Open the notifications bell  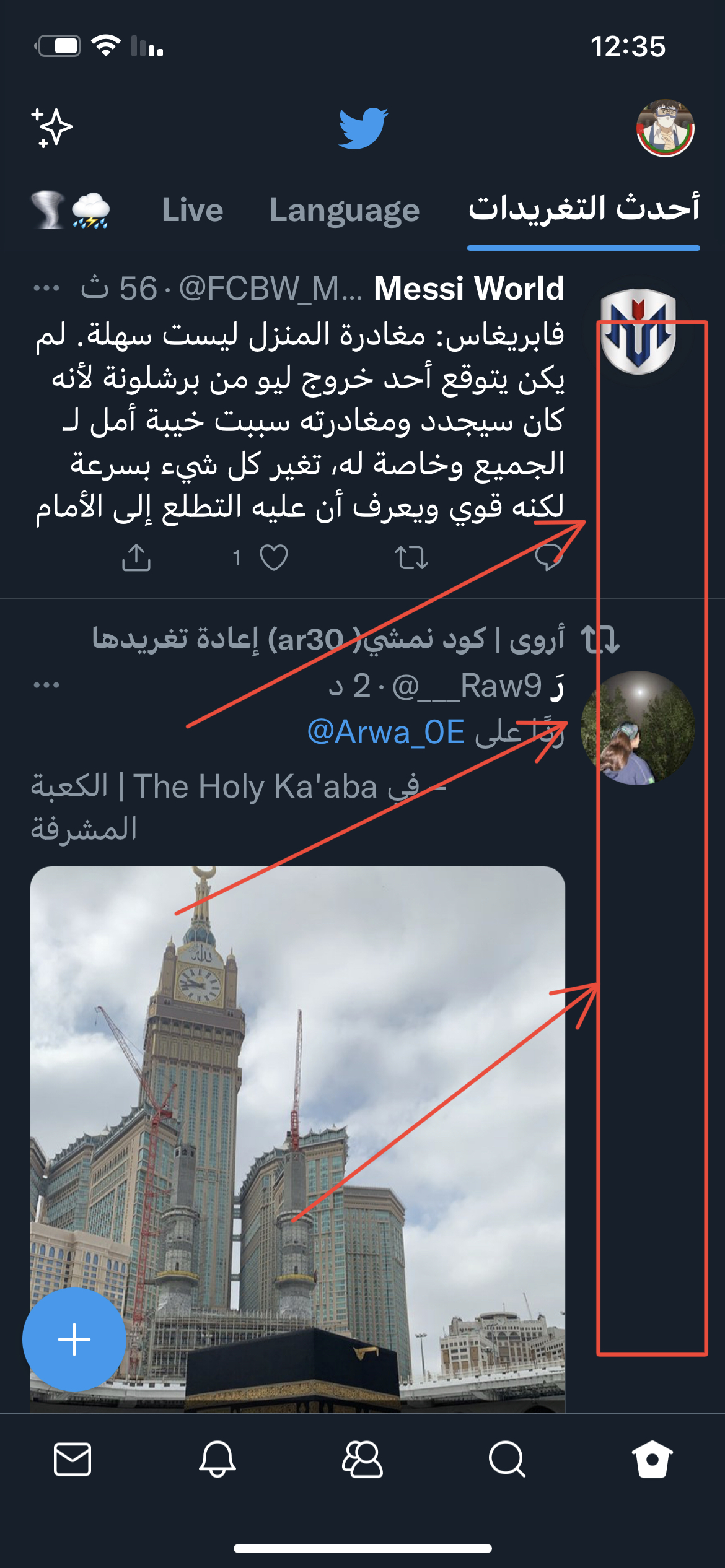click(x=217, y=1460)
